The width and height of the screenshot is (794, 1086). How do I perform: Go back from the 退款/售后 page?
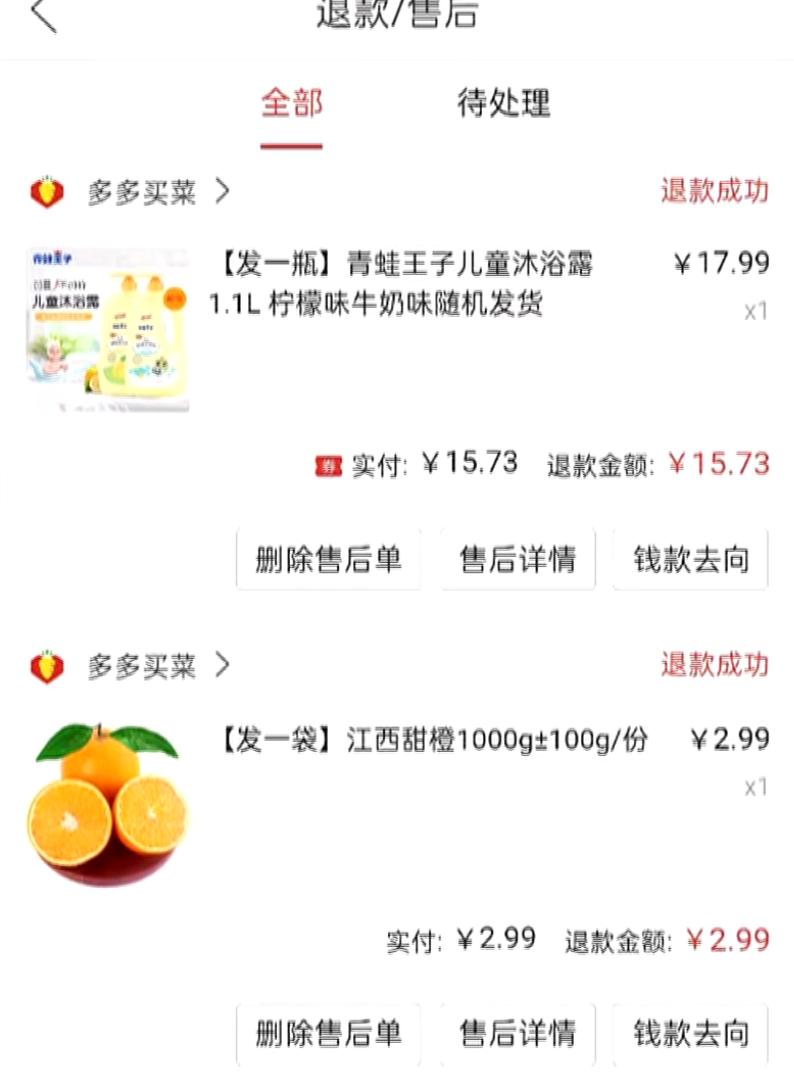click(x=43, y=16)
